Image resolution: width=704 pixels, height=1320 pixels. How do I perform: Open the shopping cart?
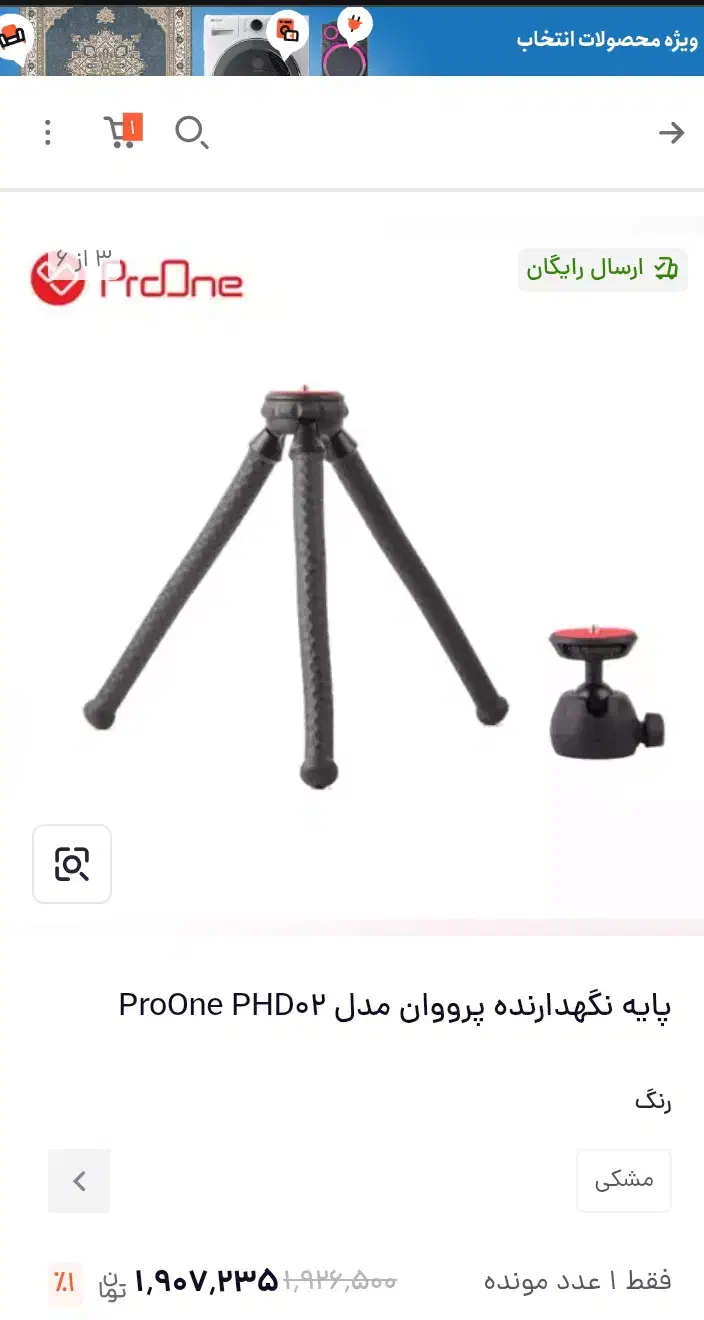coord(122,131)
